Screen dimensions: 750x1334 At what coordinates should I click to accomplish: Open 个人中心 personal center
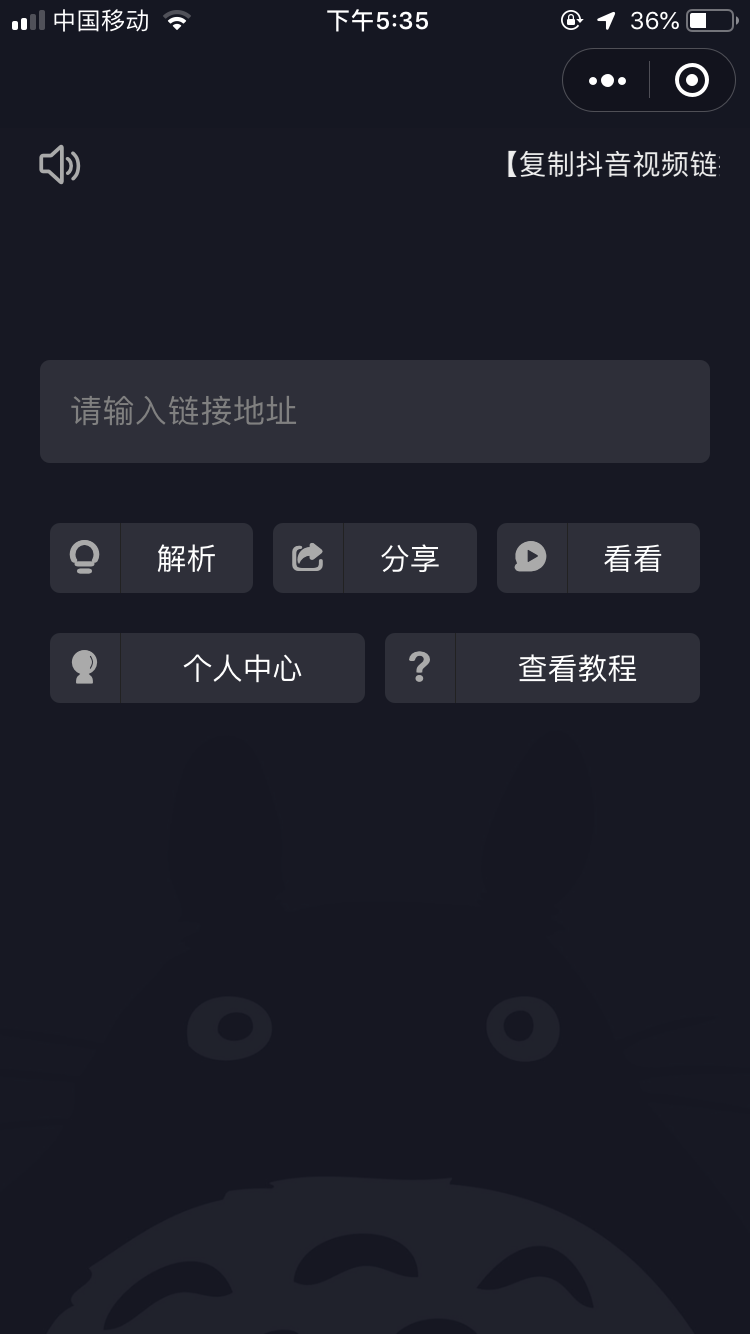point(207,668)
